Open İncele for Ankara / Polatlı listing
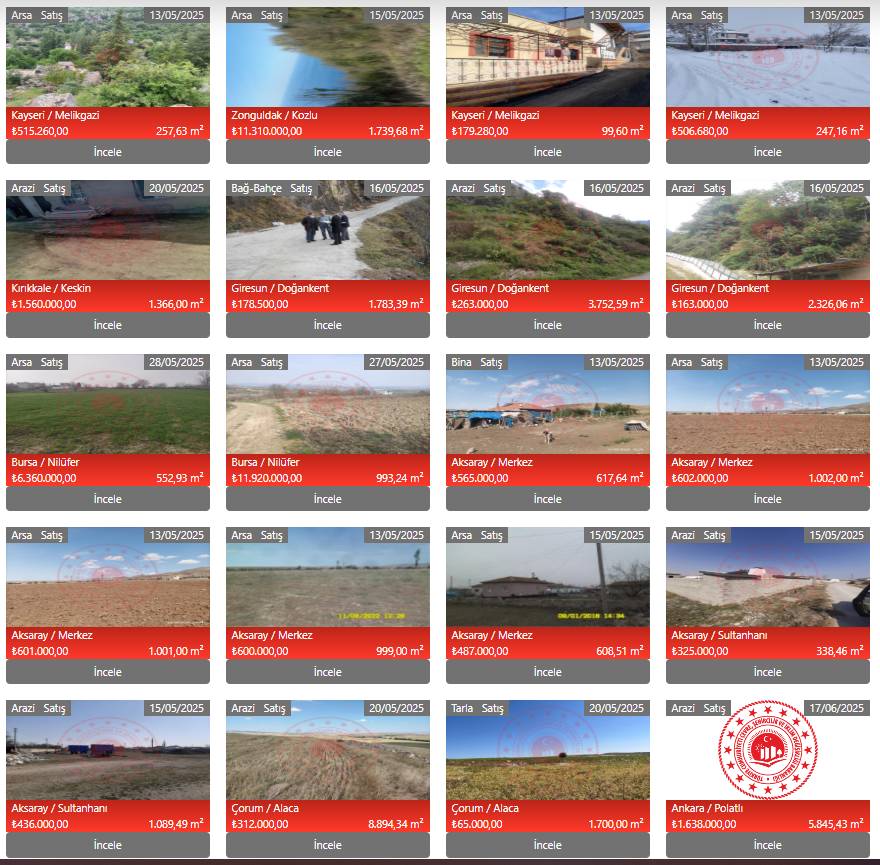Screen dimensions: 880x865 point(768,845)
